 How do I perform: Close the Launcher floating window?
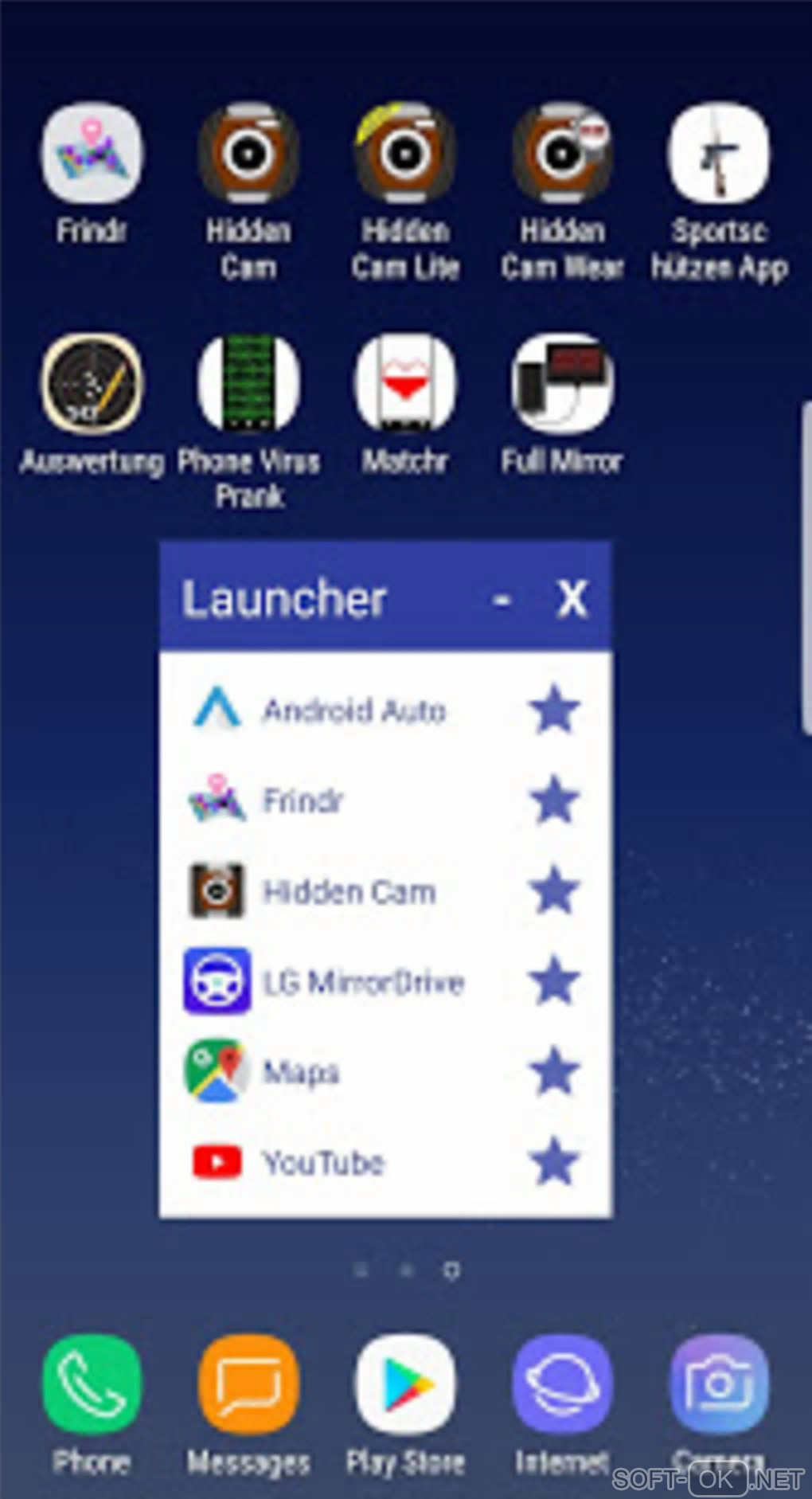[572, 599]
